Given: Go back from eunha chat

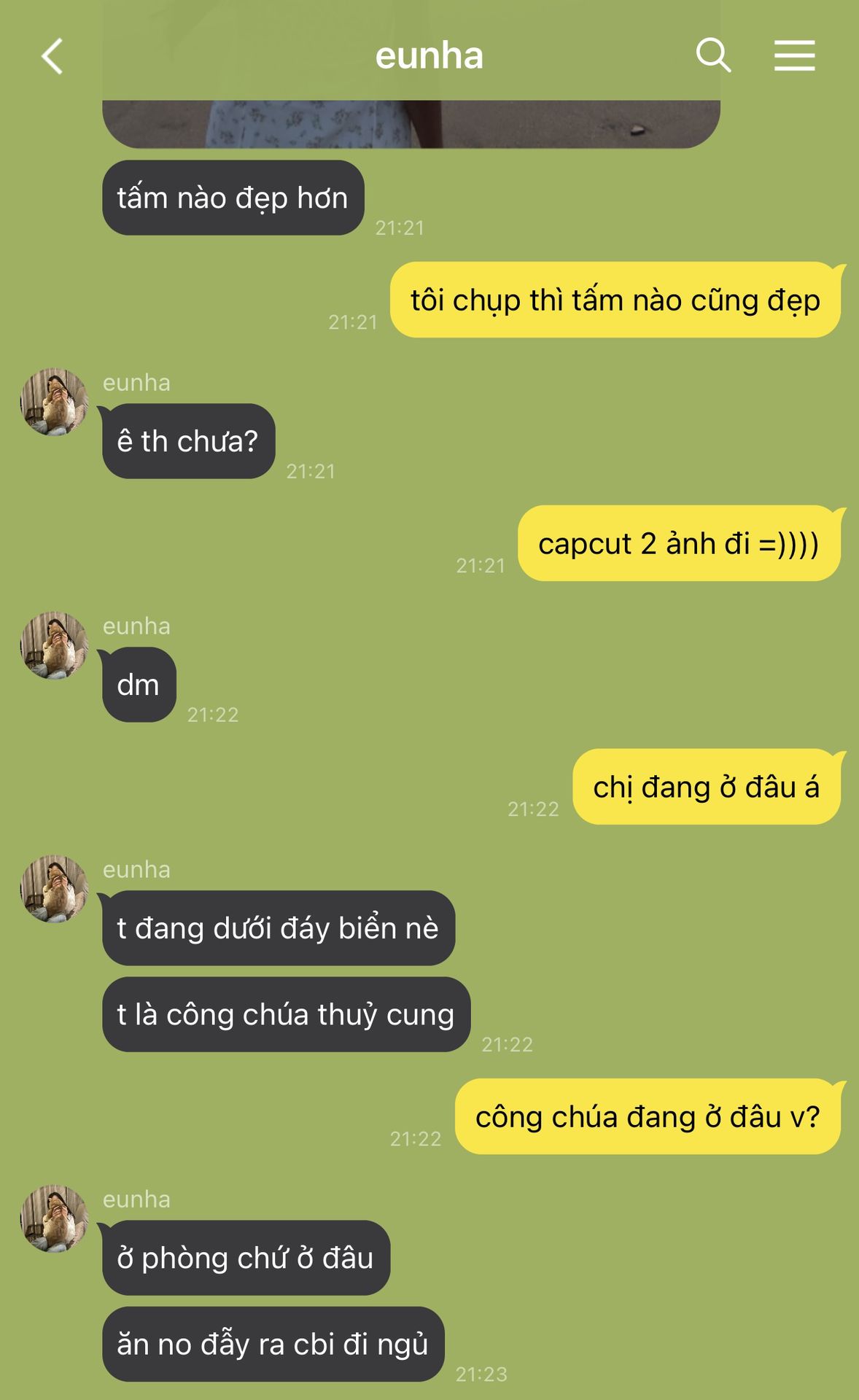Looking at the screenshot, I should (x=53, y=56).
